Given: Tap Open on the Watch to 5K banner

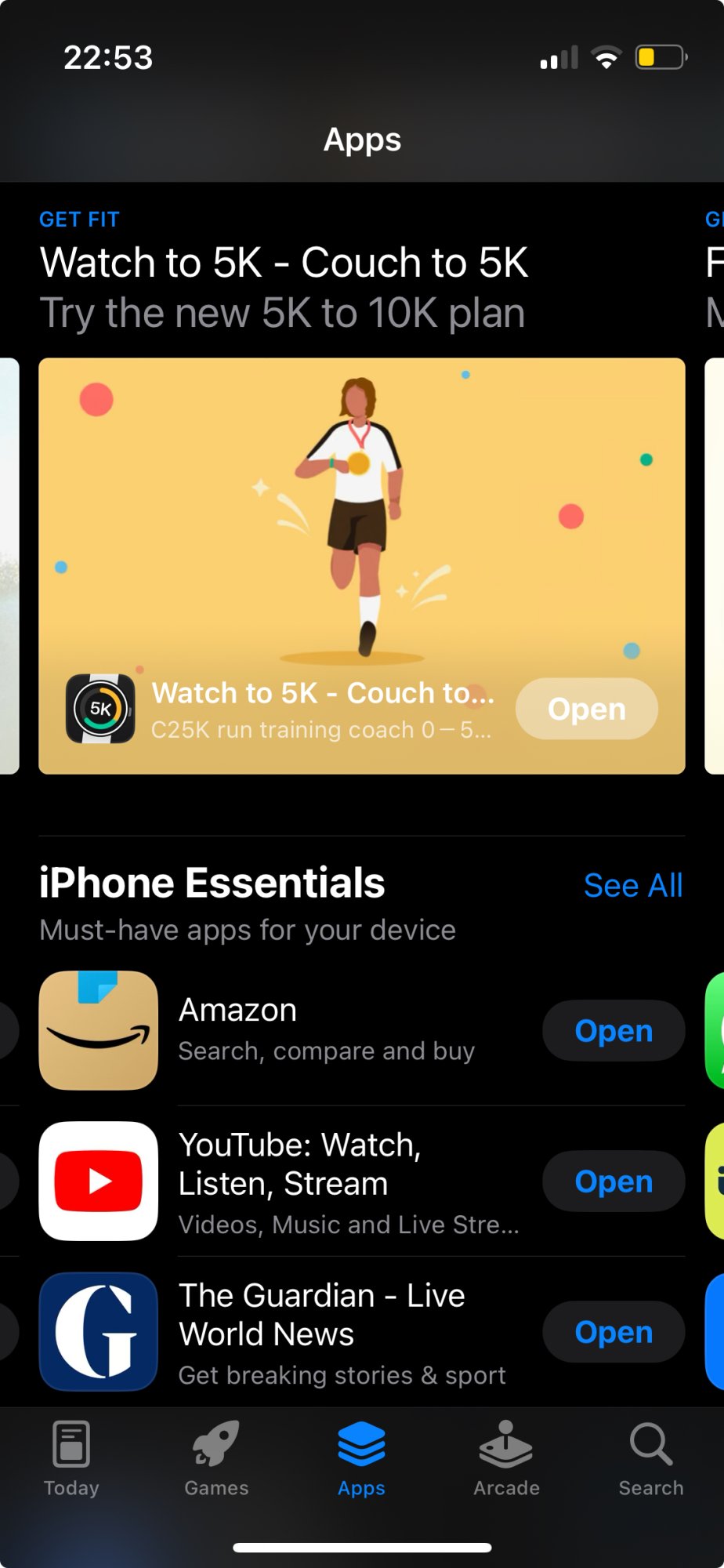Looking at the screenshot, I should pos(586,709).
